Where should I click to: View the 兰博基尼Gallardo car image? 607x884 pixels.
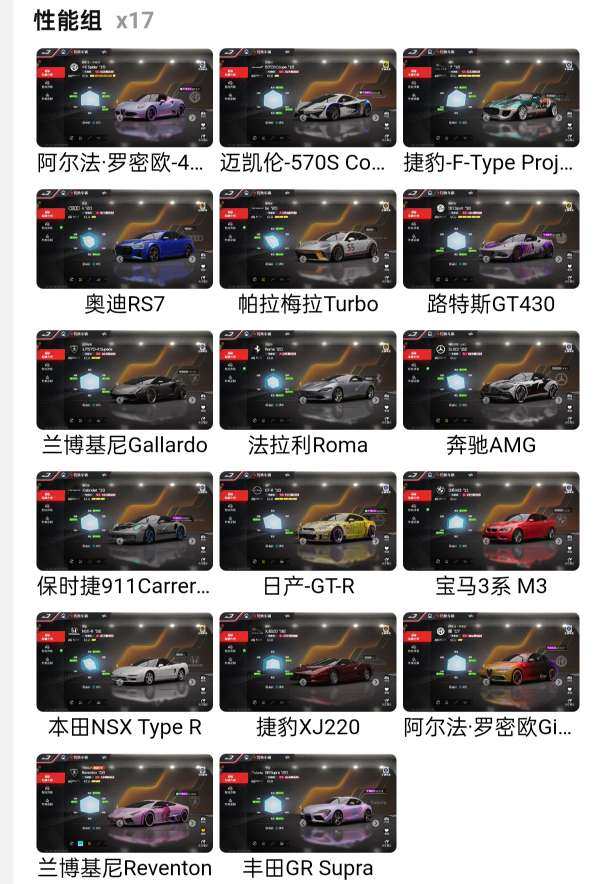click(x=124, y=380)
